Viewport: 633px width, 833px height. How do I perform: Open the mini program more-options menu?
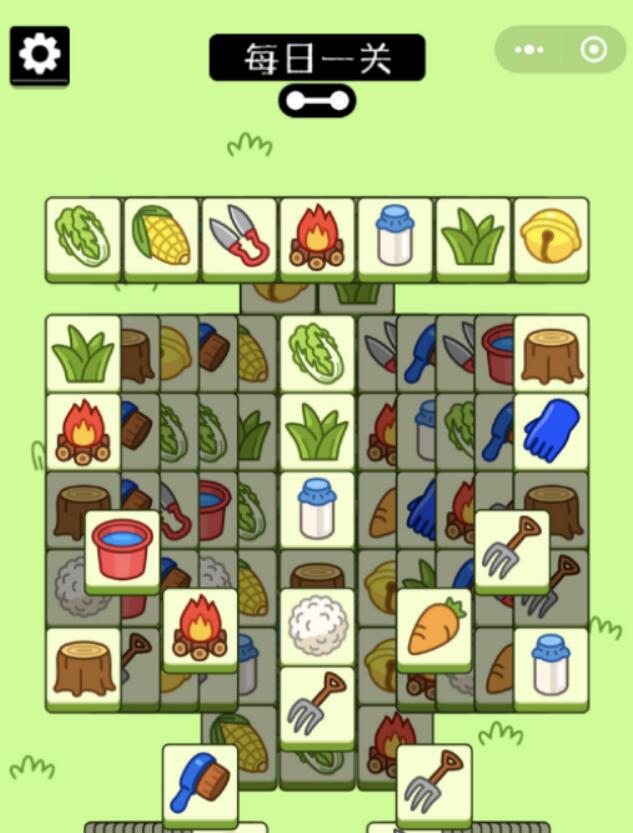[x=527, y=50]
